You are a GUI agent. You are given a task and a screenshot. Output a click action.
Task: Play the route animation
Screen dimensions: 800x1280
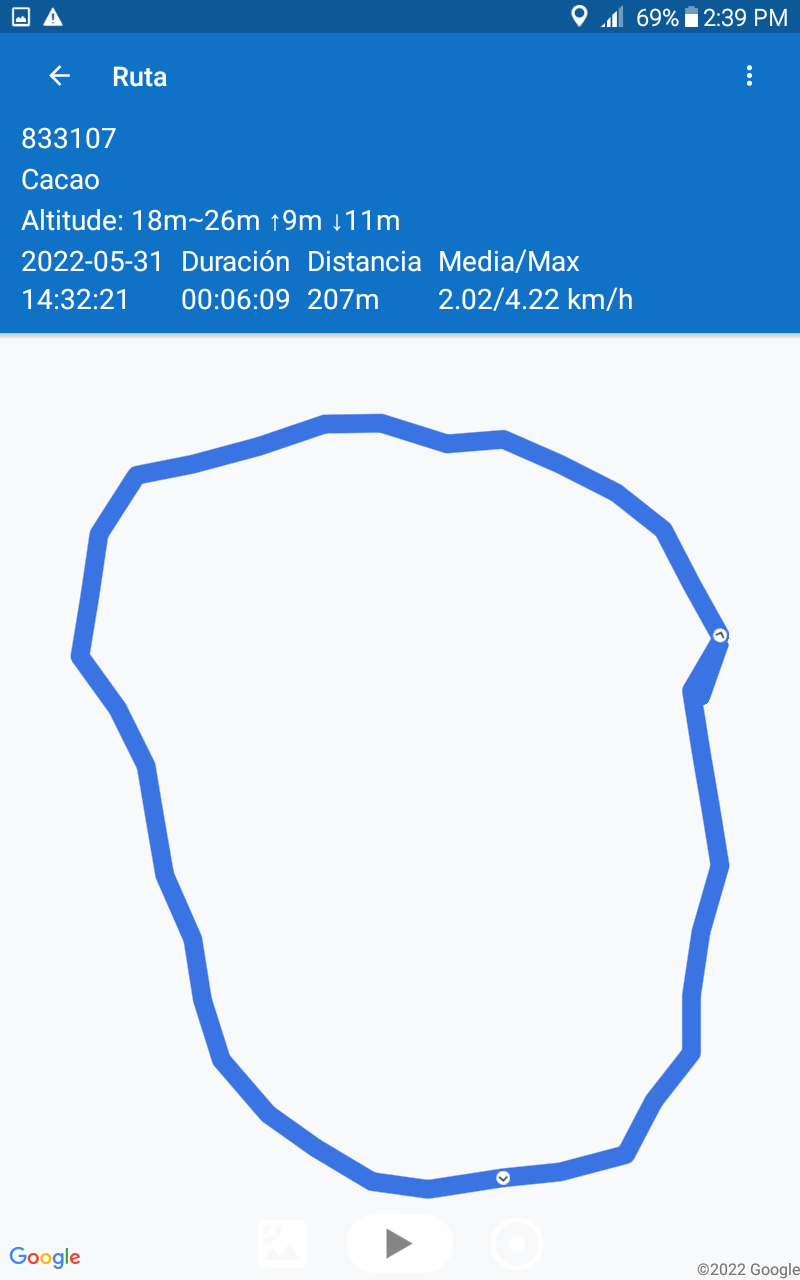coord(399,1243)
